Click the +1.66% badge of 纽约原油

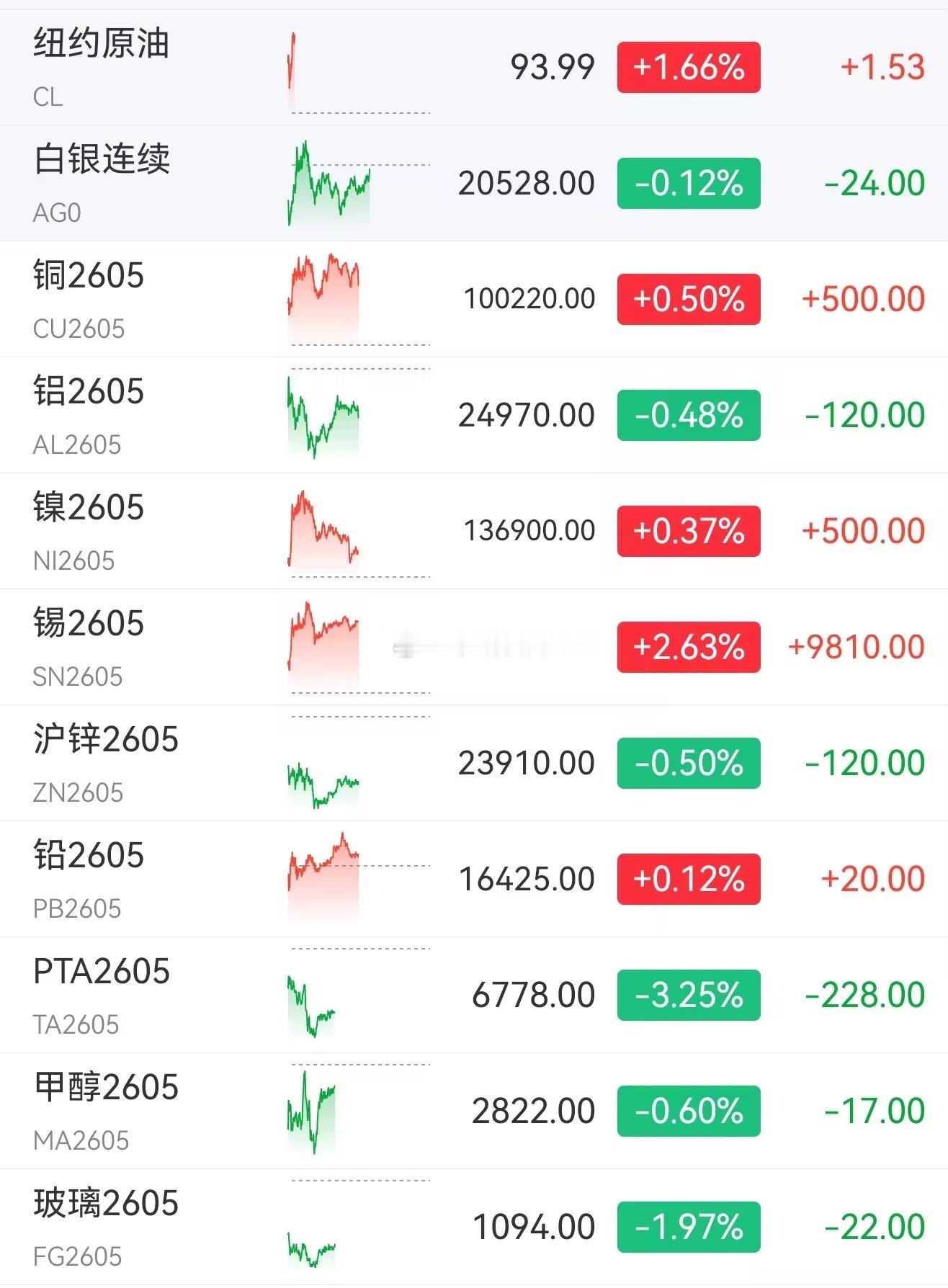687,67
